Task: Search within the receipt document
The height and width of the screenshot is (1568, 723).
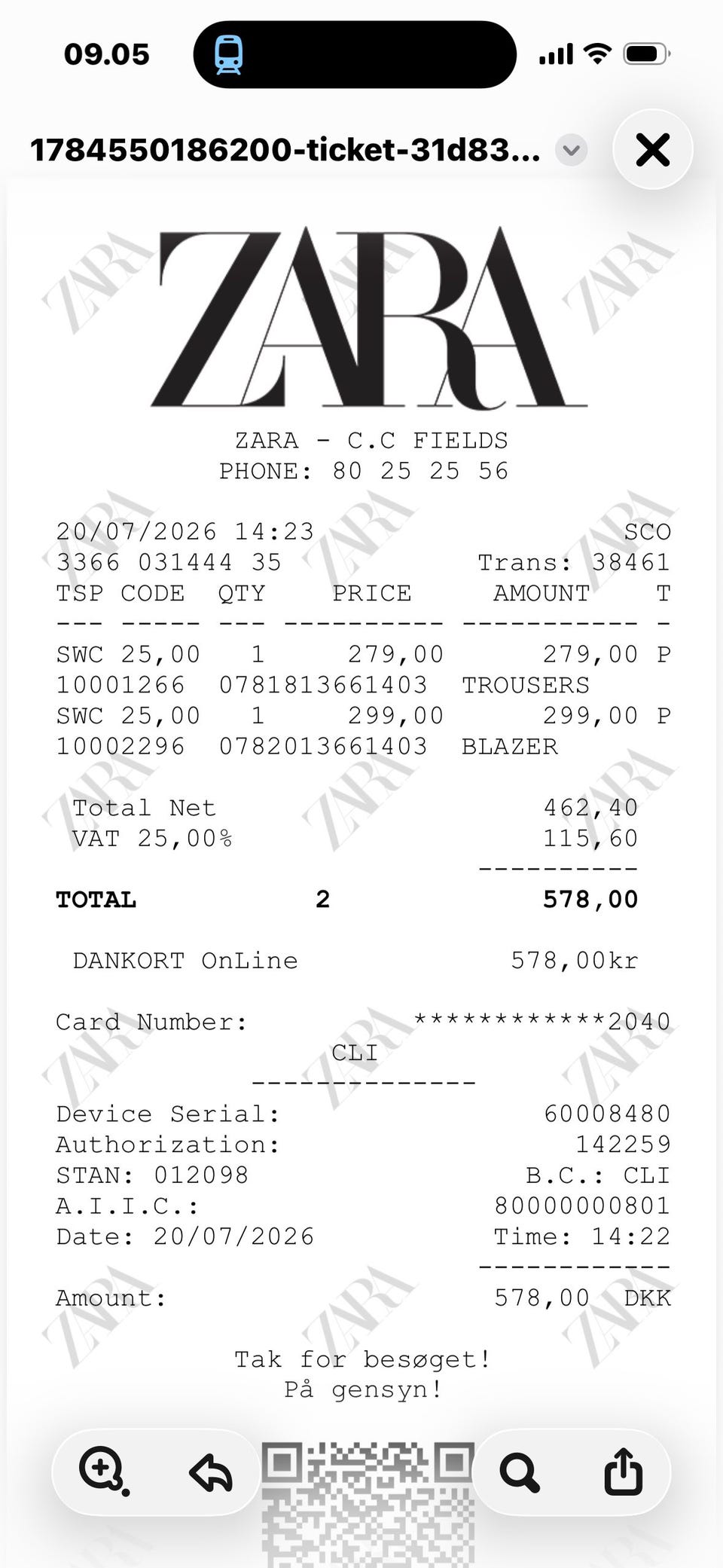Action: pyautogui.click(x=520, y=1472)
